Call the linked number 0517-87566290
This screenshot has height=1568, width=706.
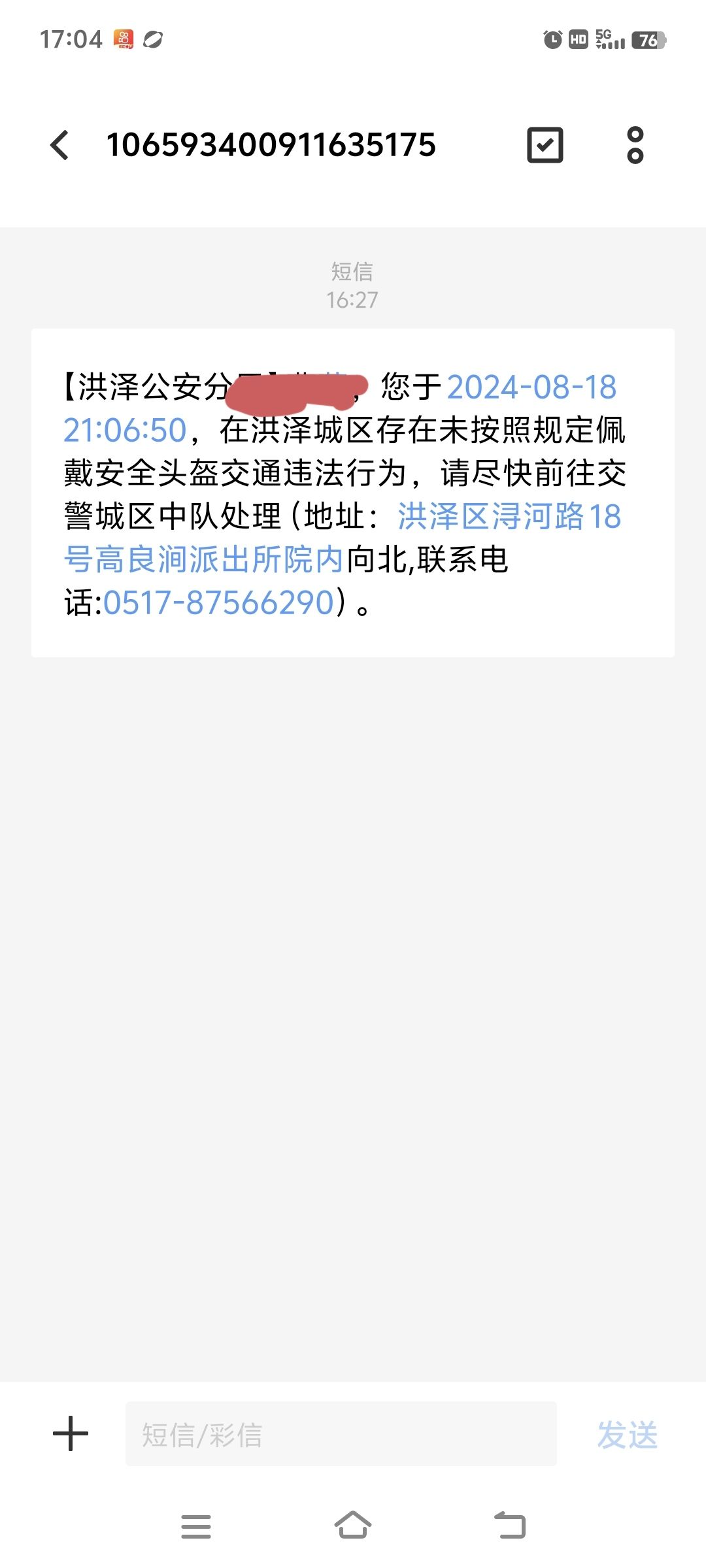(x=219, y=602)
